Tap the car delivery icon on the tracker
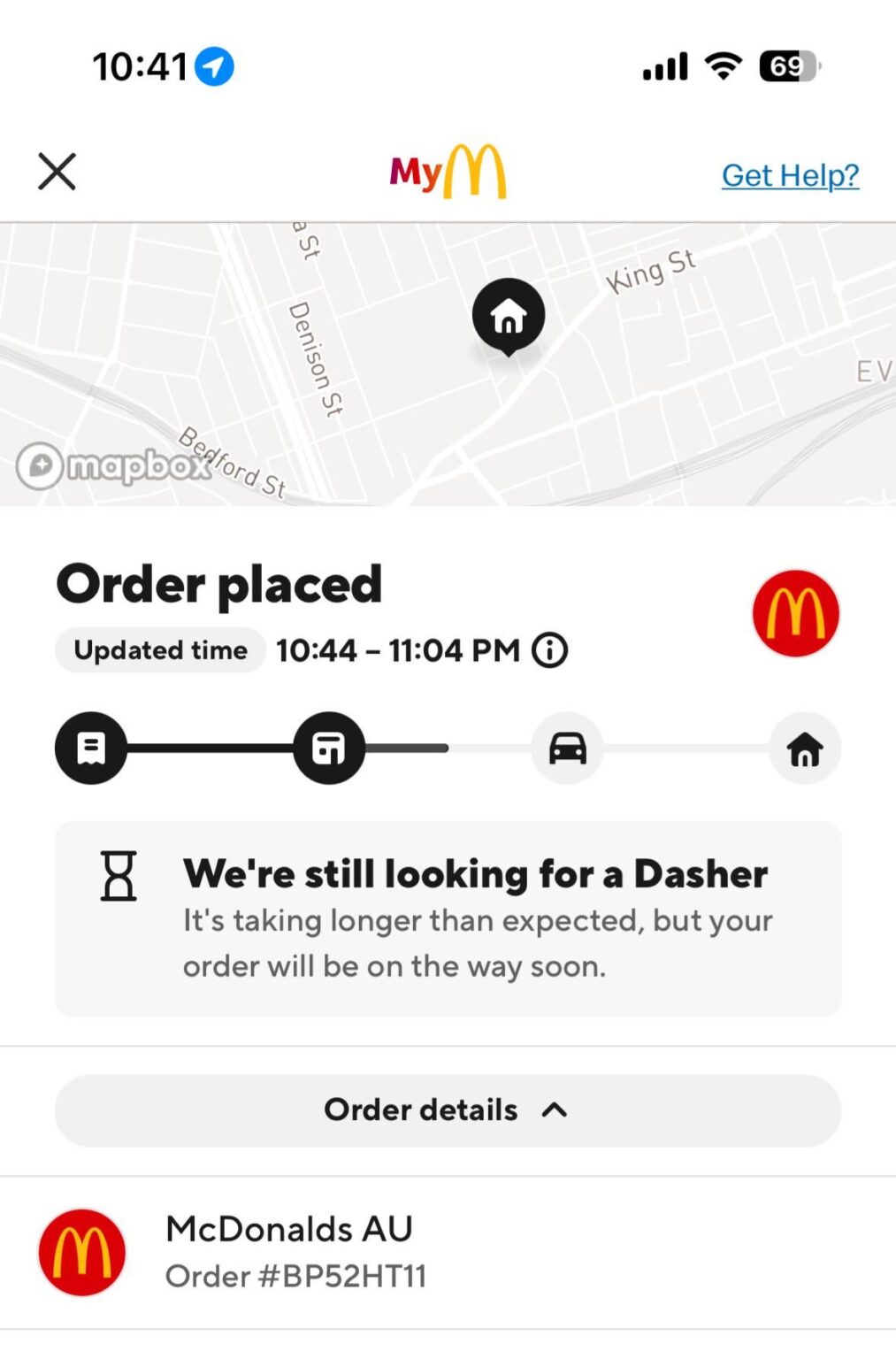 click(566, 748)
